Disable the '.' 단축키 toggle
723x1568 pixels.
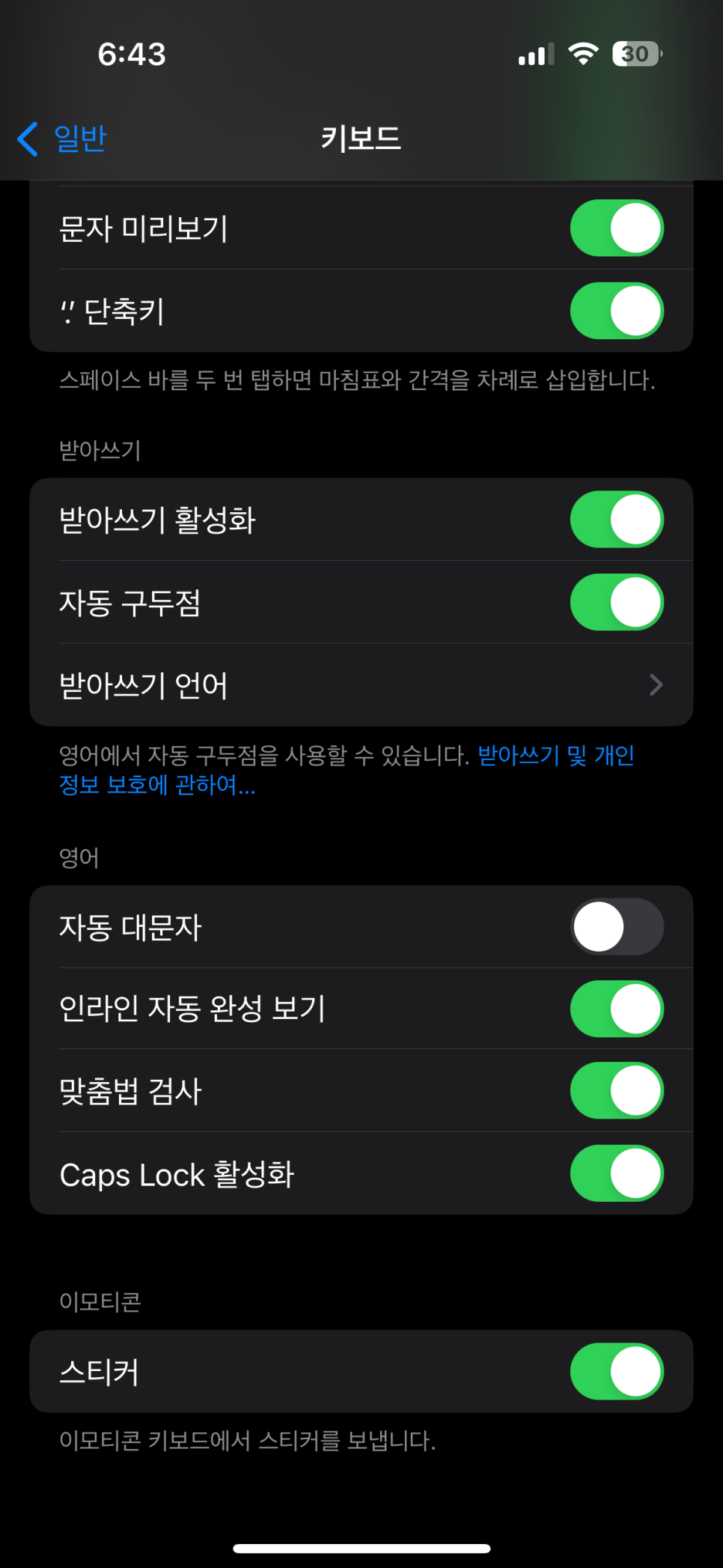[x=617, y=311]
